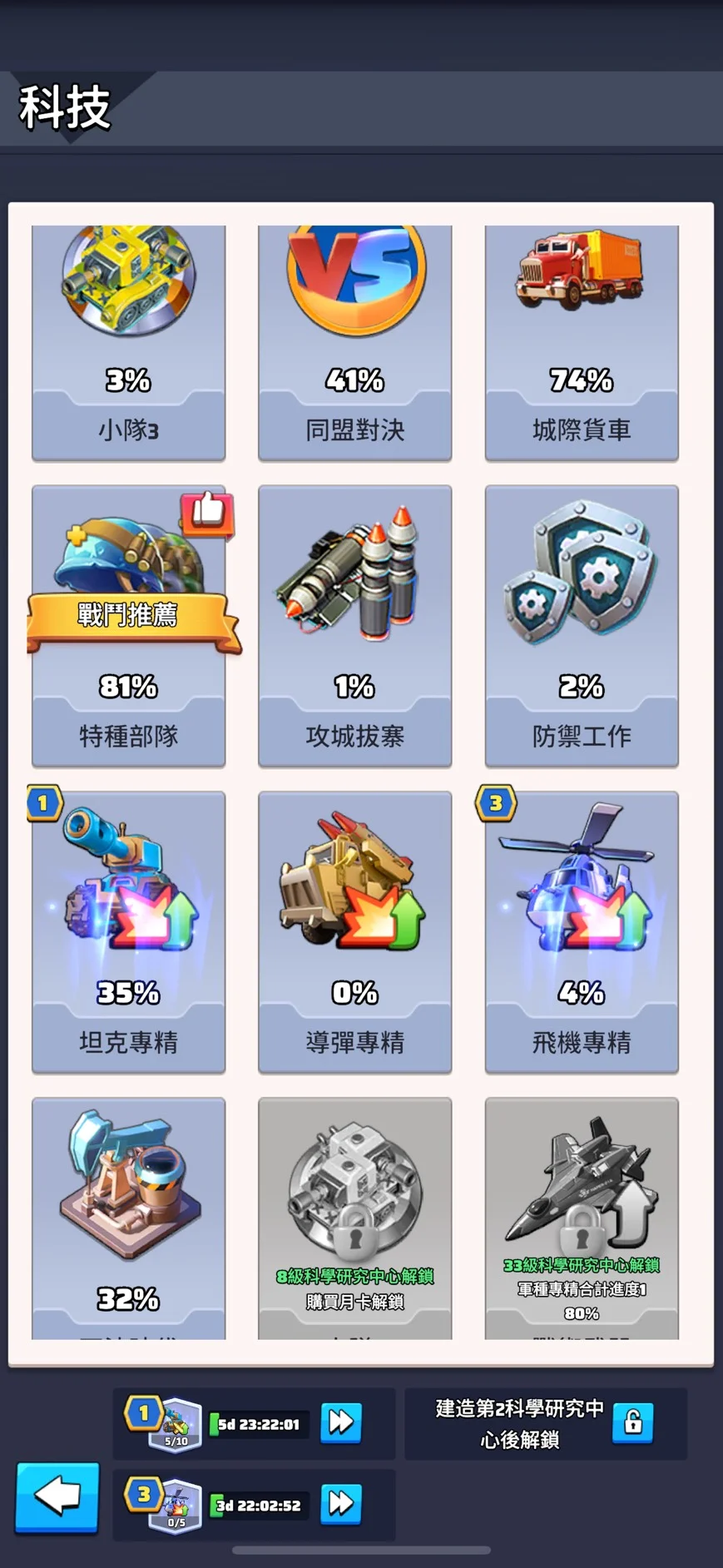The width and height of the screenshot is (723, 1568).
Task: Select the 飛機專精 technology card
Action: (x=581, y=930)
